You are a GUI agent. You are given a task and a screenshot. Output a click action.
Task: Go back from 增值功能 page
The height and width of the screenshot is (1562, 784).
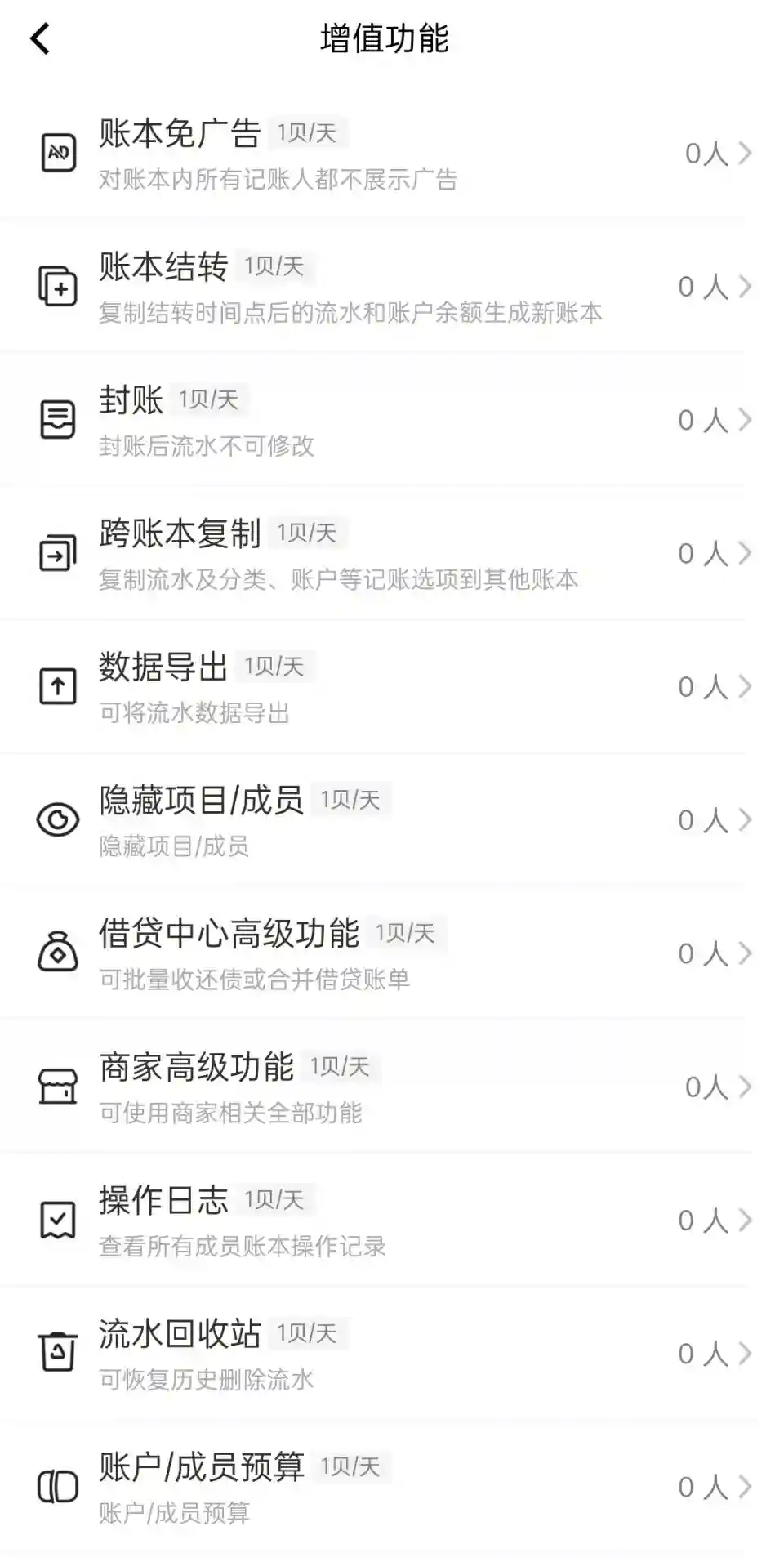pyautogui.click(x=40, y=38)
